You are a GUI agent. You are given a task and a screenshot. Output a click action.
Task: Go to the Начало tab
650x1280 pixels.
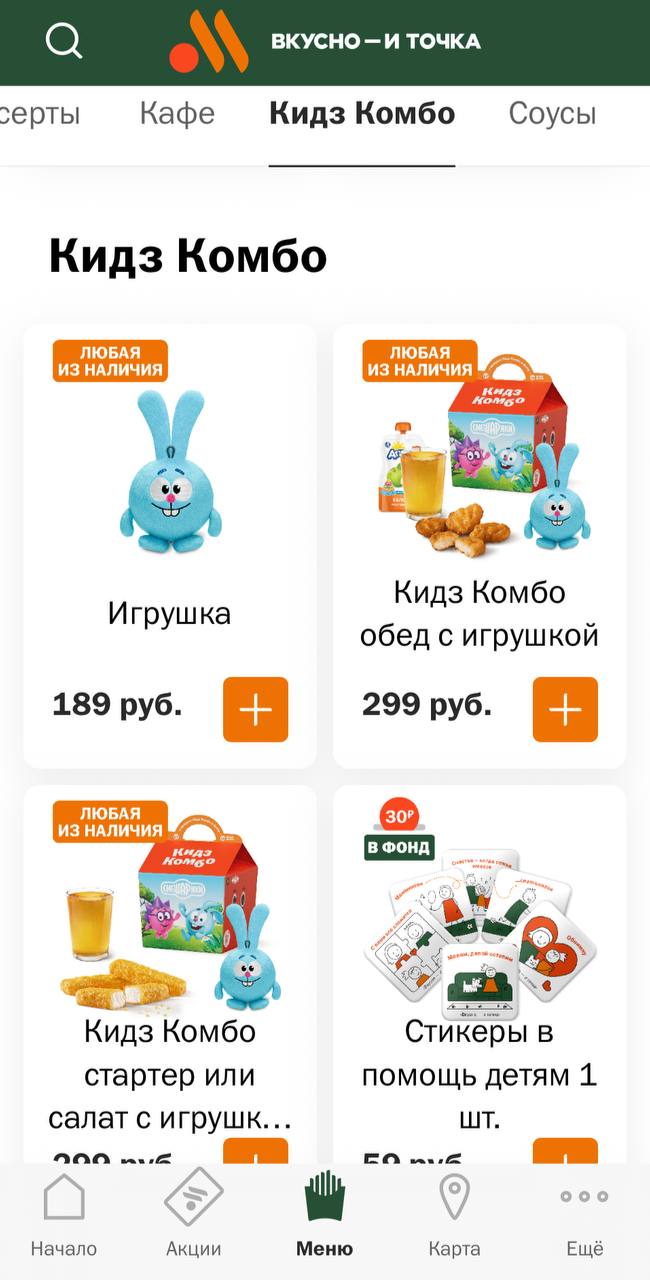(64, 1215)
